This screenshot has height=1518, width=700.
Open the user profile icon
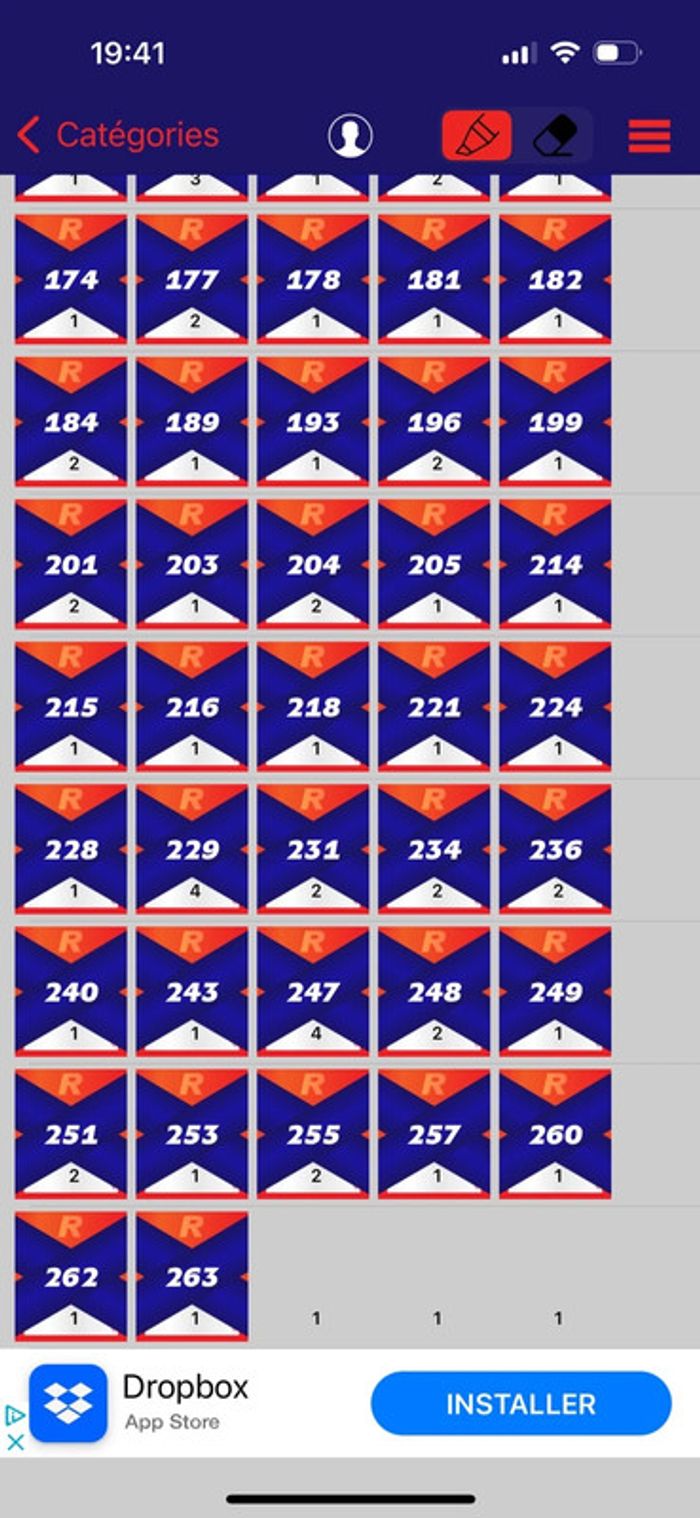point(350,135)
